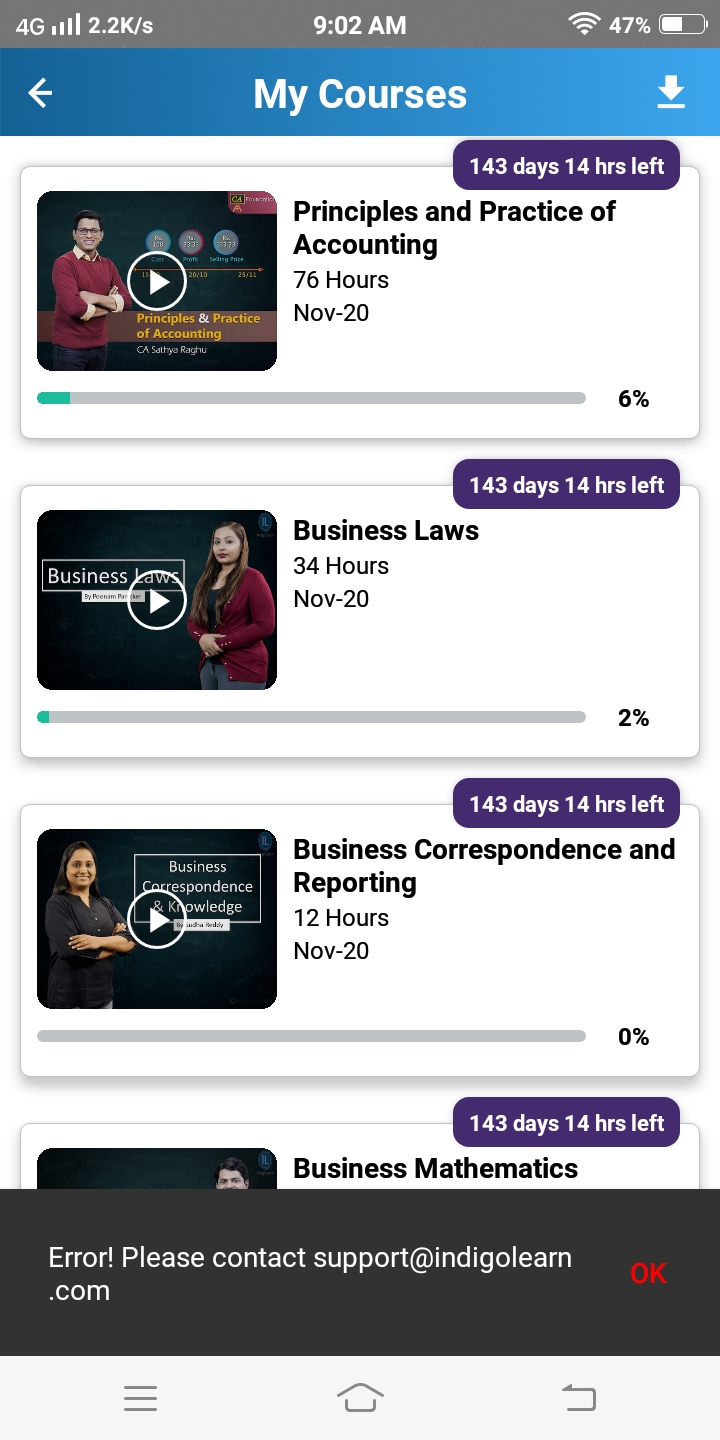Open the Business Laws course card
720x1440 pixels.
(x=386, y=531)
